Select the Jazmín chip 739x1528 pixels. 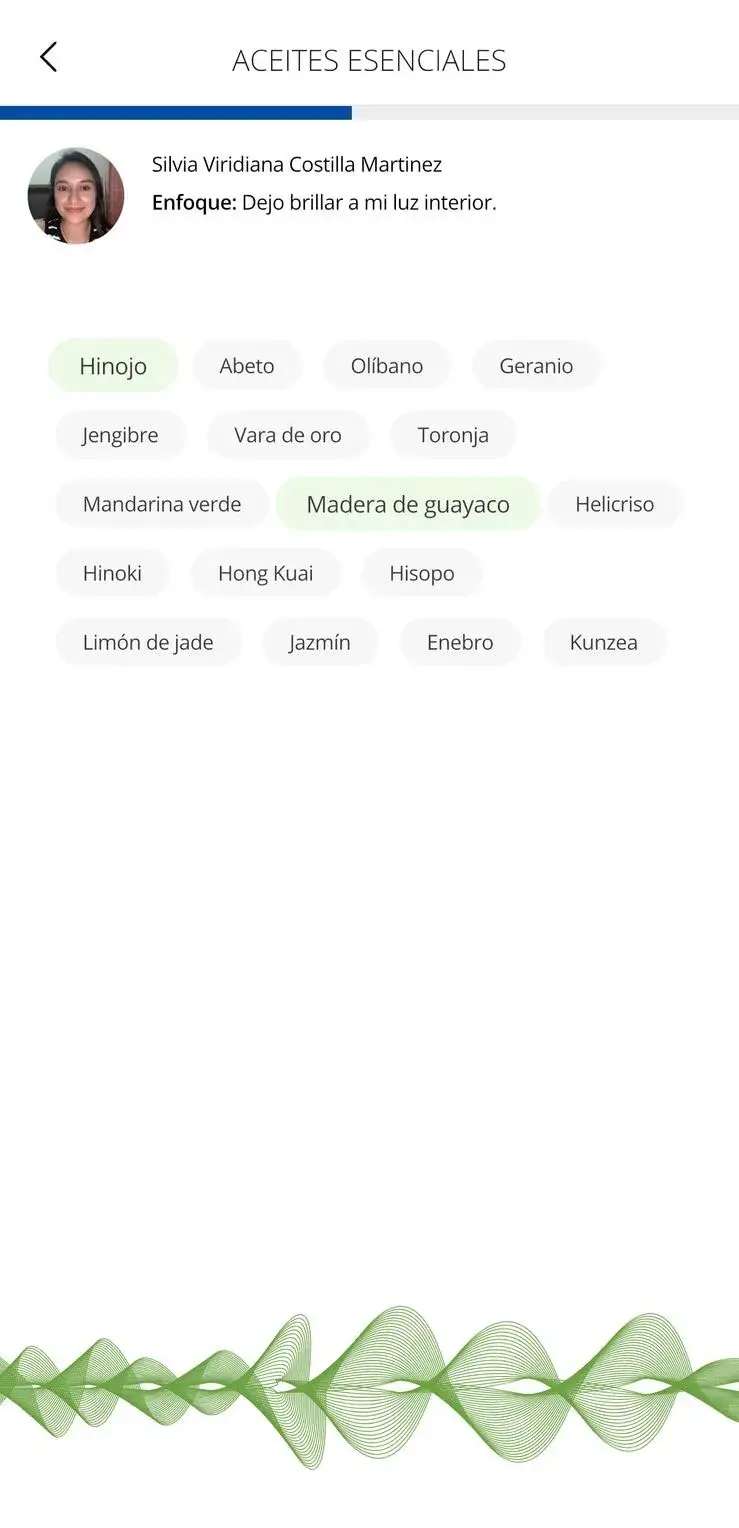(320, 642)
